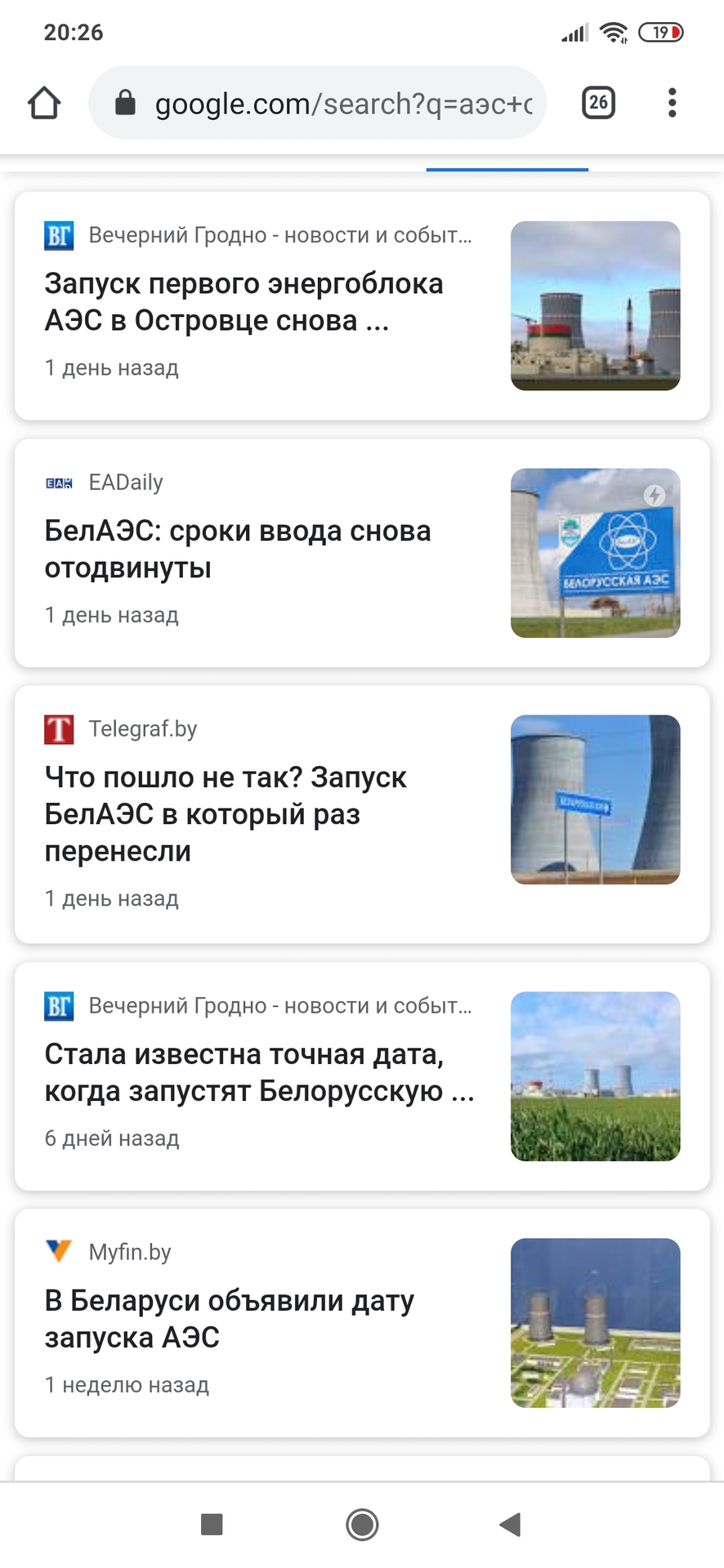Go to the browser home page
Image resolution: width=724 pixels, height=1568 pixels.
tap(44, 104)
